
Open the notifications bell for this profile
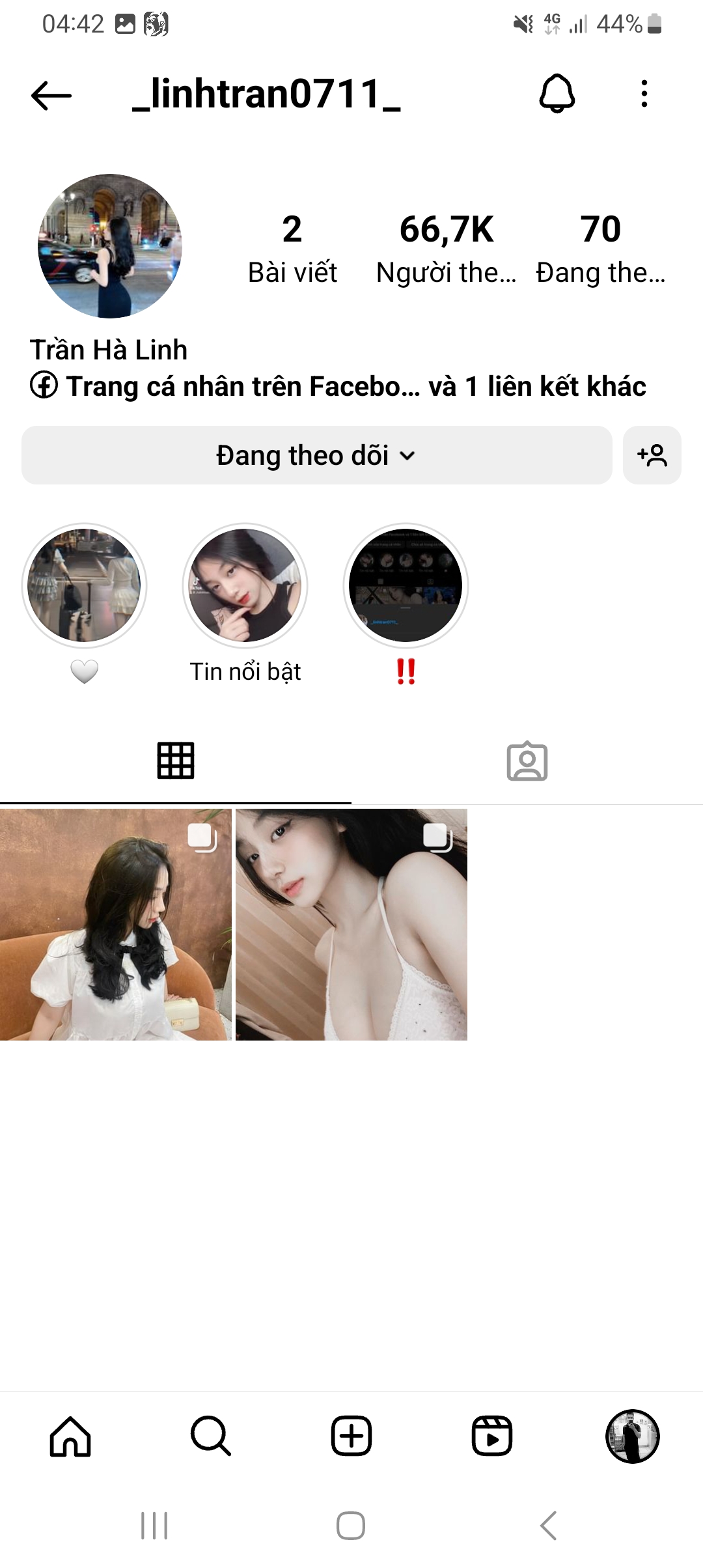pyautogui.click(x=557, y=94)
